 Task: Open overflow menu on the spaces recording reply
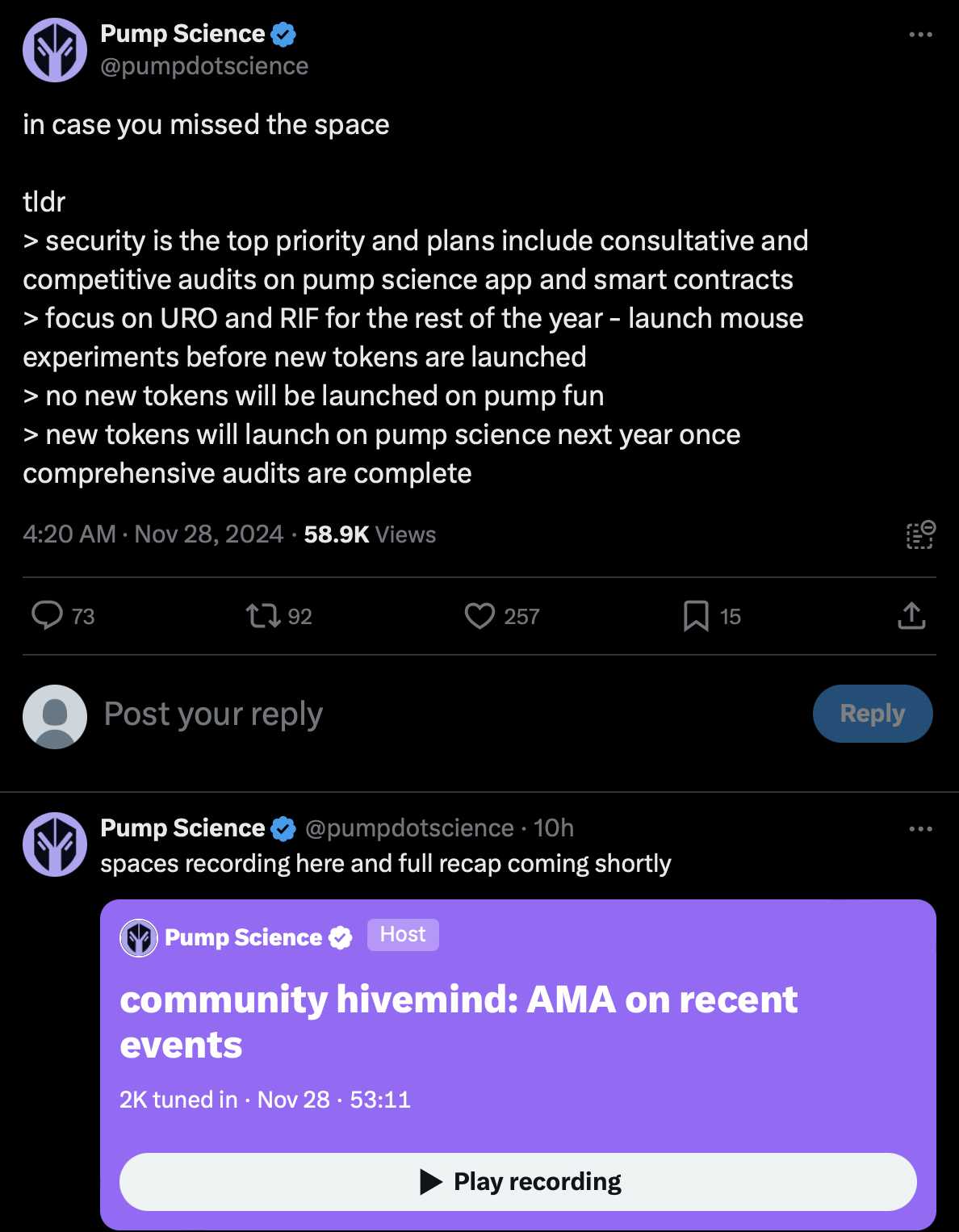point(920,829)
